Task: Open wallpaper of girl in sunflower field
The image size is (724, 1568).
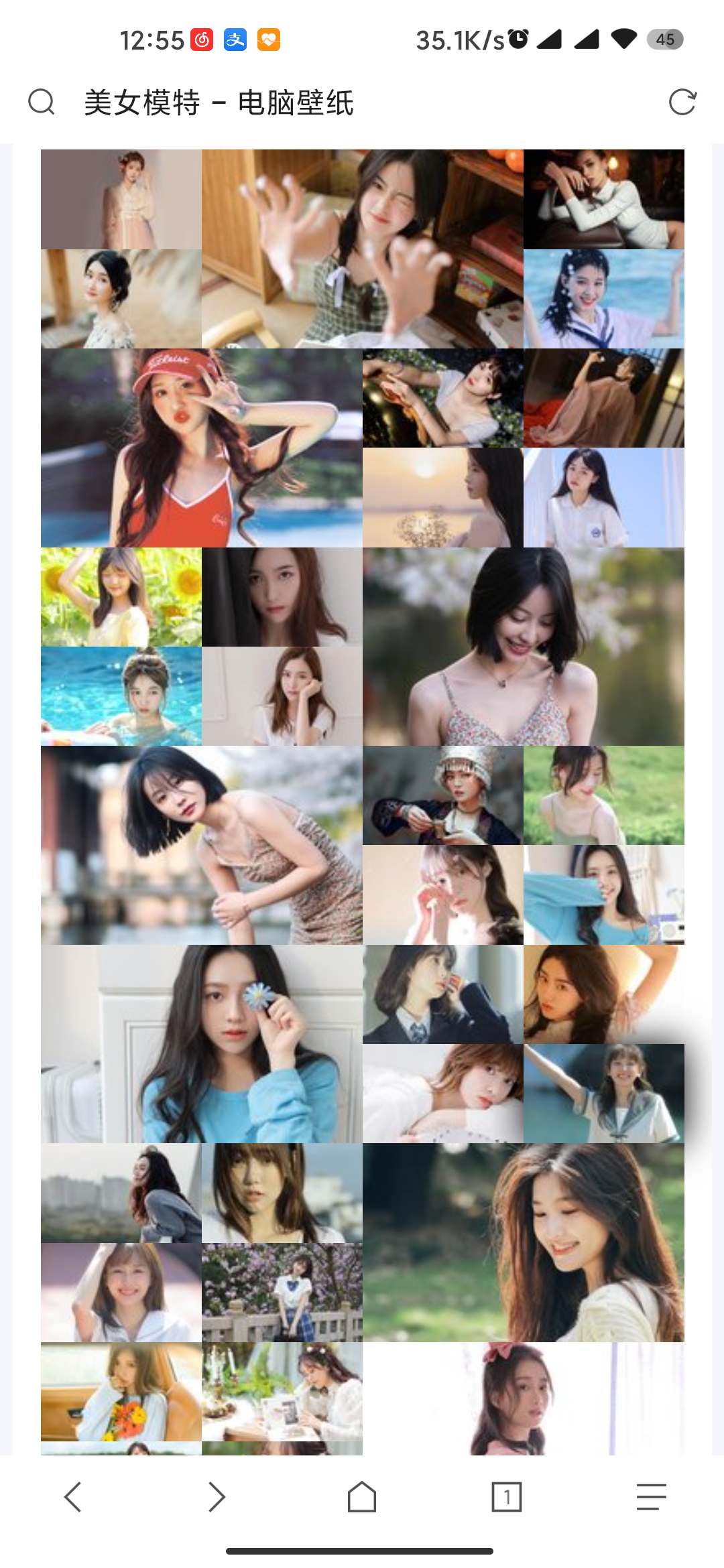Action: pyautogui.click(x=121, y=597)
